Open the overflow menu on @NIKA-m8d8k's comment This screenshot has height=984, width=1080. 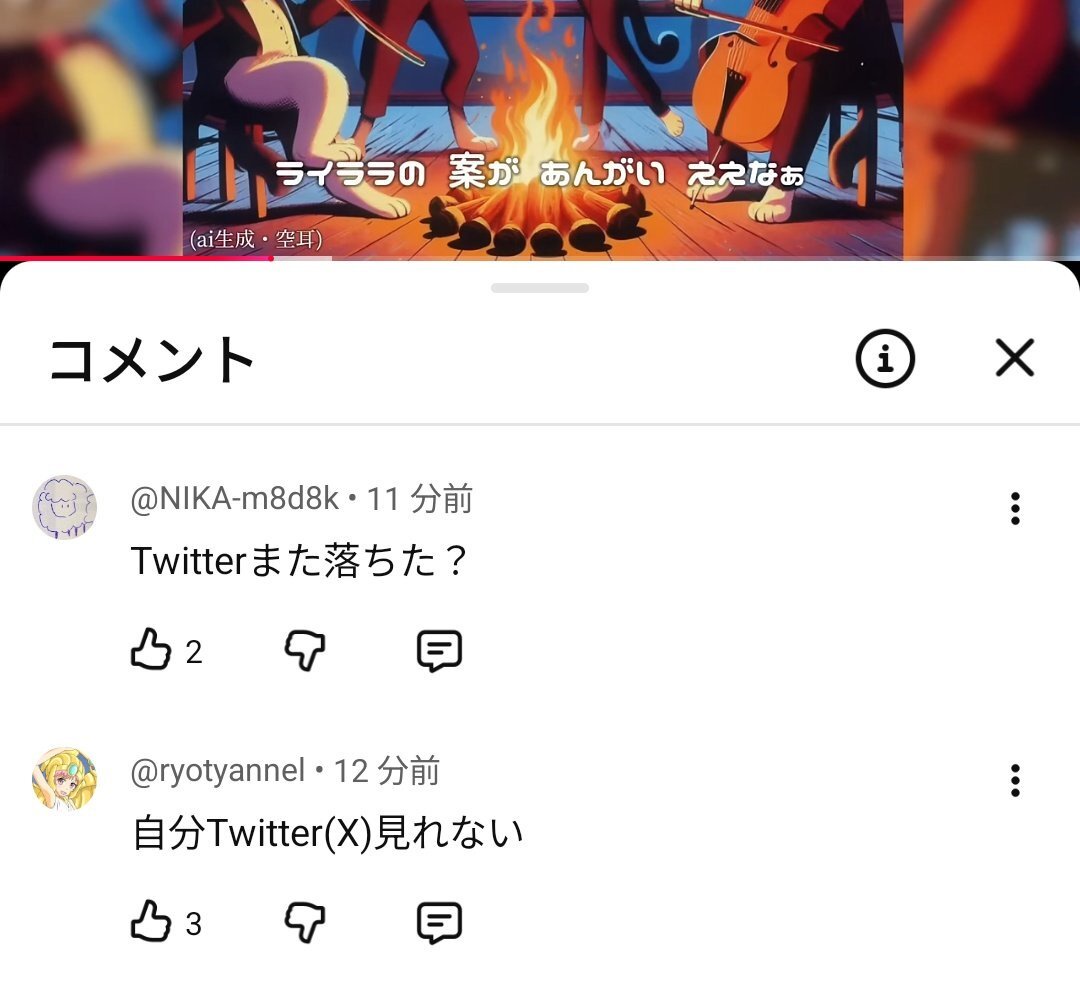(x=1015, y=508)
